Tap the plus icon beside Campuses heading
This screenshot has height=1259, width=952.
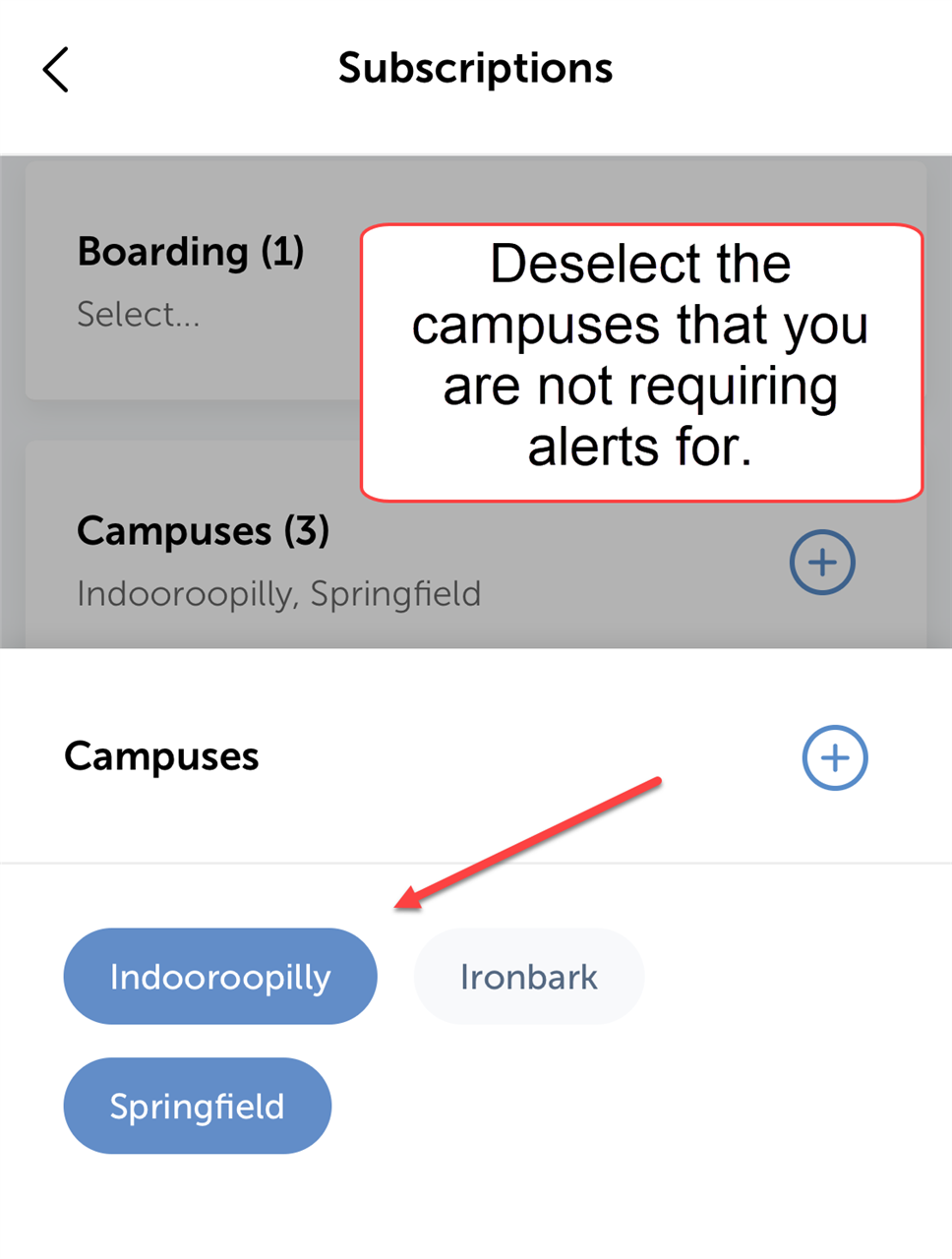point(835,758)
